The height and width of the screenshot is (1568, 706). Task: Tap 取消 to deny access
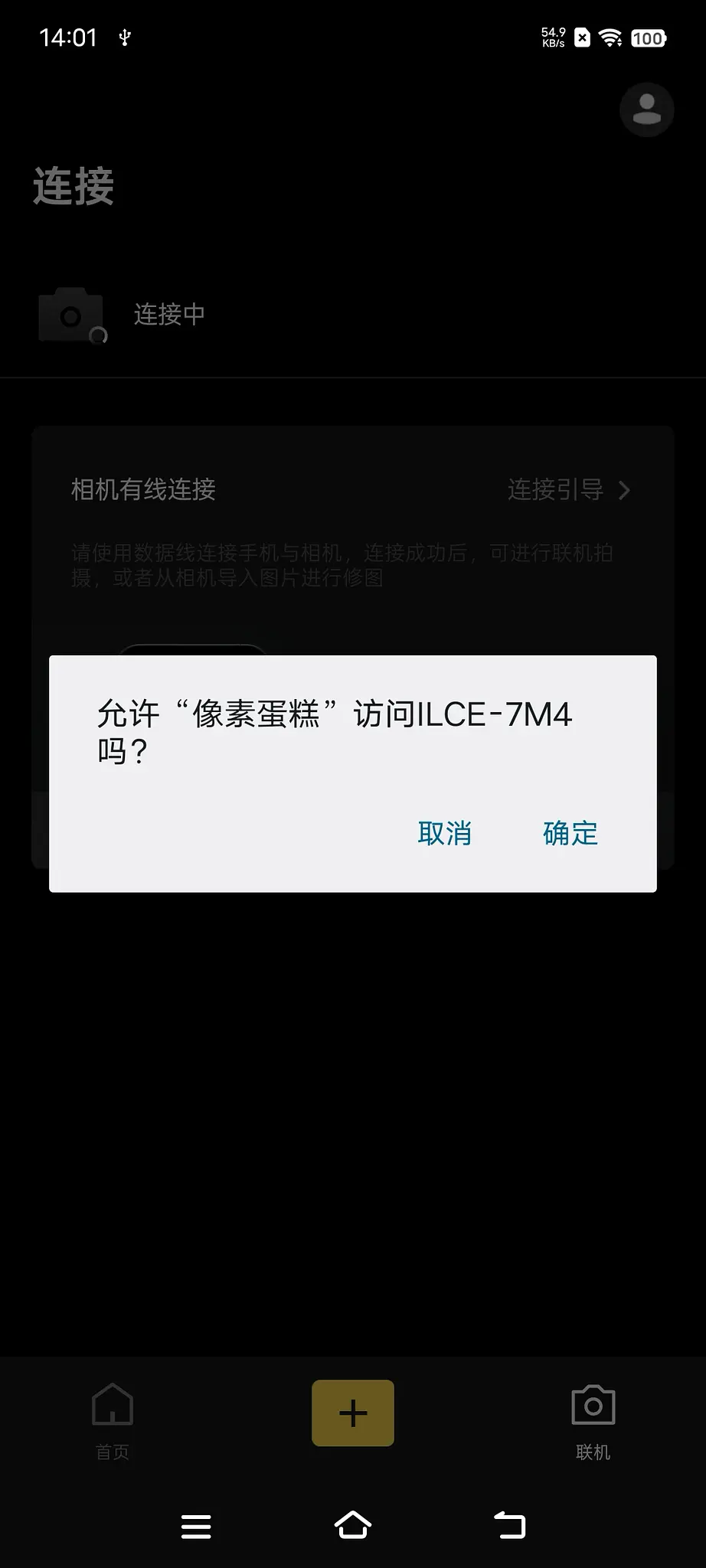(x=444, y=833)
